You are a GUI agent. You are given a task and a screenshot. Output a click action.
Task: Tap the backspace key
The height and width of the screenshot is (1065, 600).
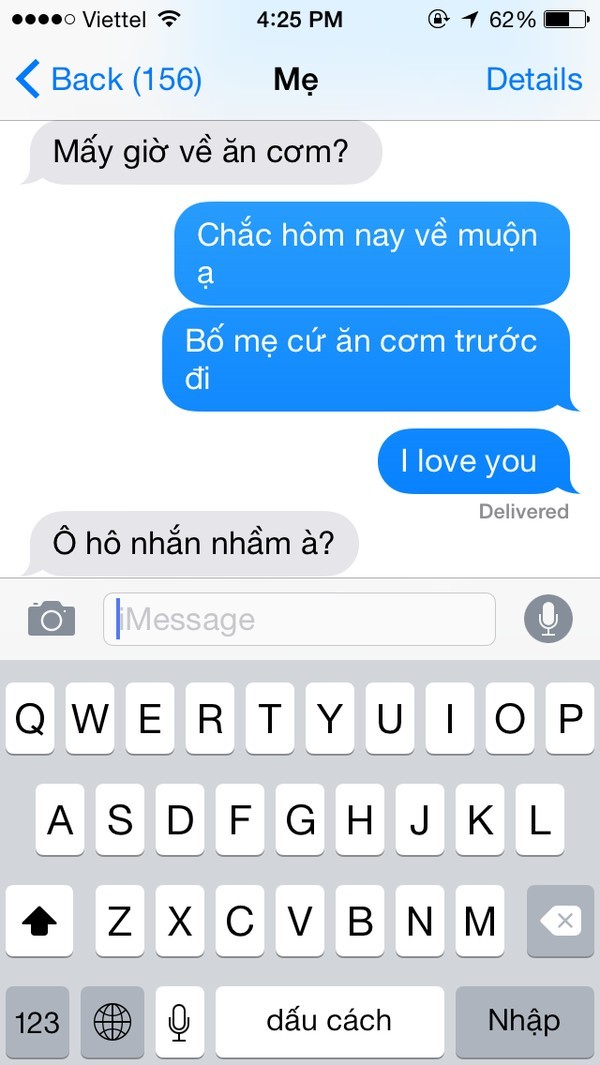click(x=560, y=919)
